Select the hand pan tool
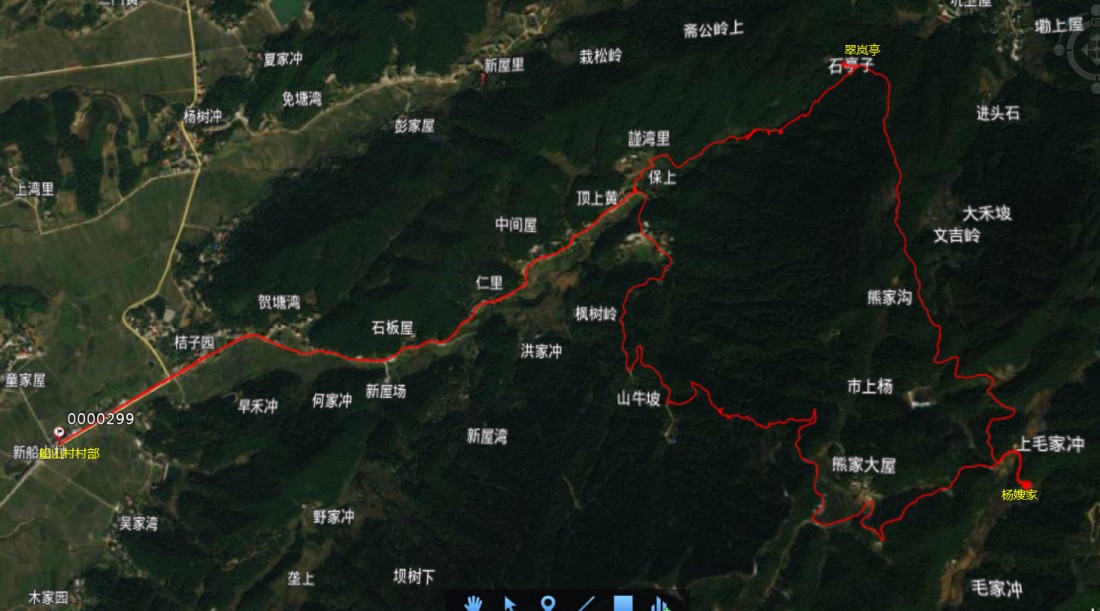 (472, 603)
